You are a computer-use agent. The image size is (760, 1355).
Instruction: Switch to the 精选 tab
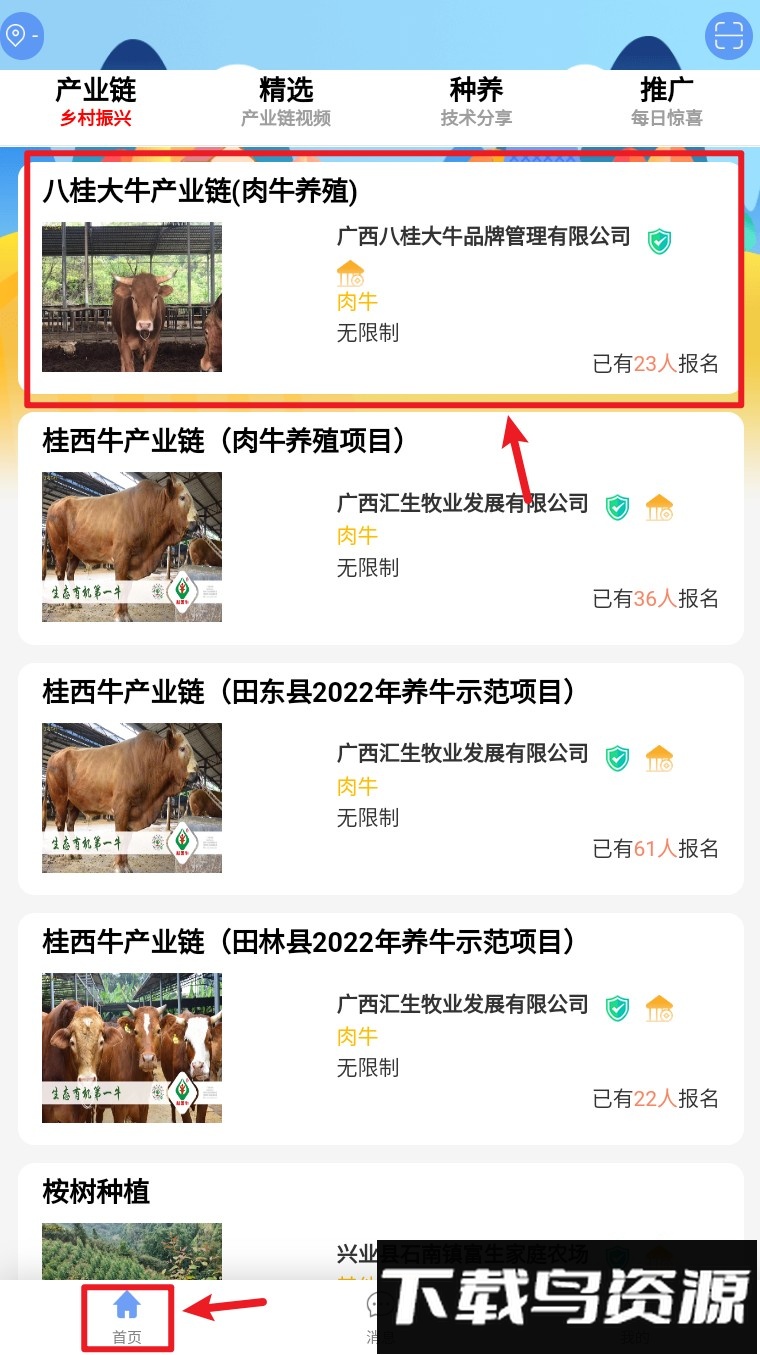click(286, 102)
